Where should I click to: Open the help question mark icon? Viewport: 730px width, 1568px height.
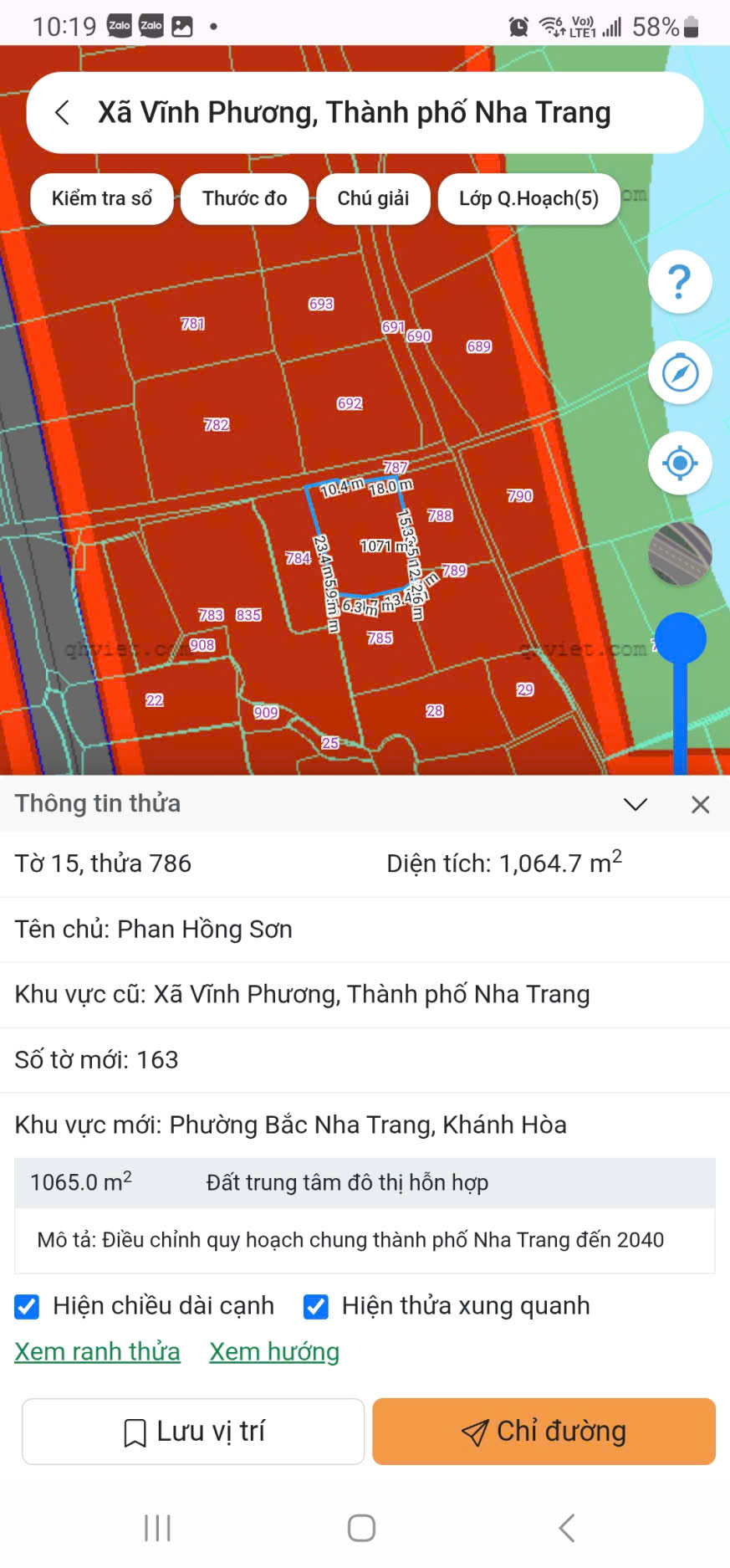click(679, 282)
